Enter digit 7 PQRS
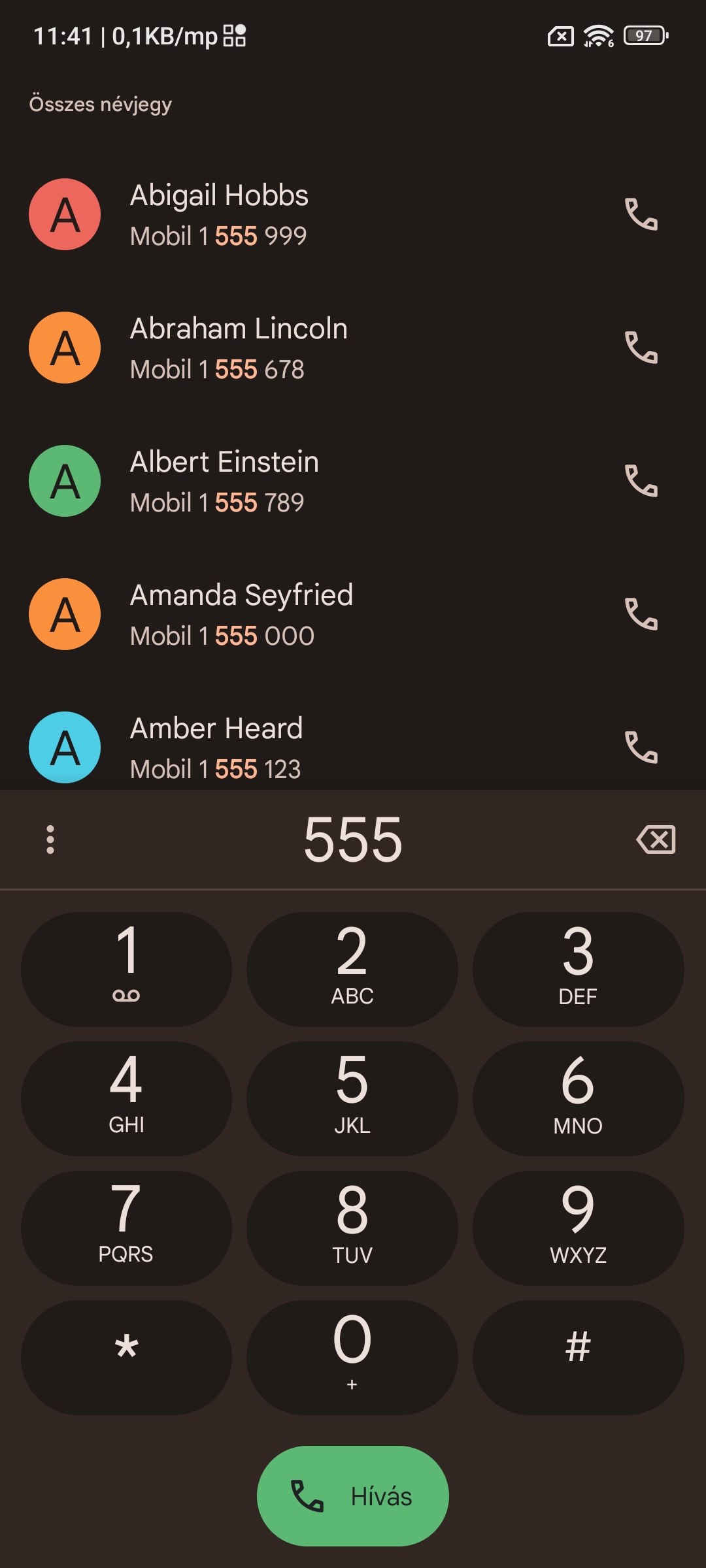Viewport: 706px width, 1568px height. [126, 1228]
